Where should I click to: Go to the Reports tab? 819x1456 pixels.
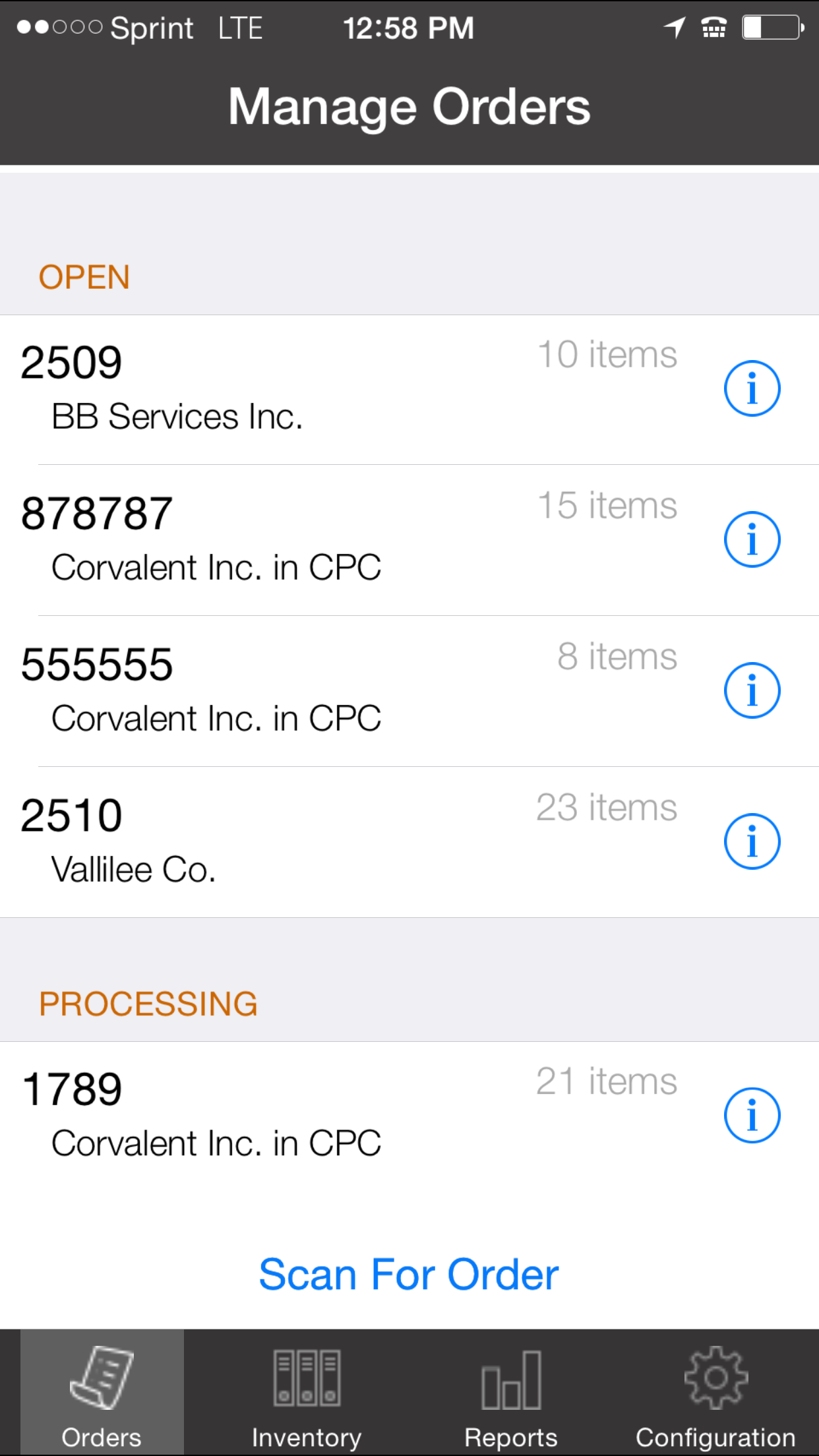pyautogui.click(x=511, y=1393)
